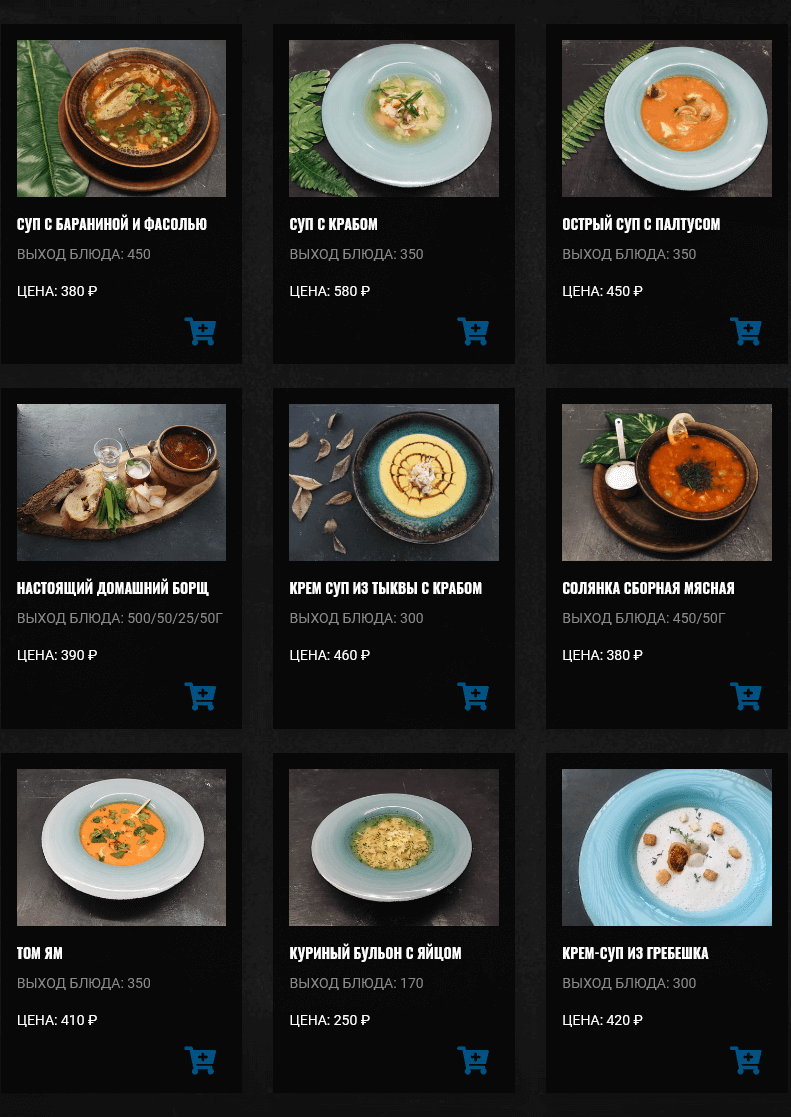Open the Настоящий домашний борщ photo
The image size is (791, 1117).
pyautogui.click(x=121, y=482)
